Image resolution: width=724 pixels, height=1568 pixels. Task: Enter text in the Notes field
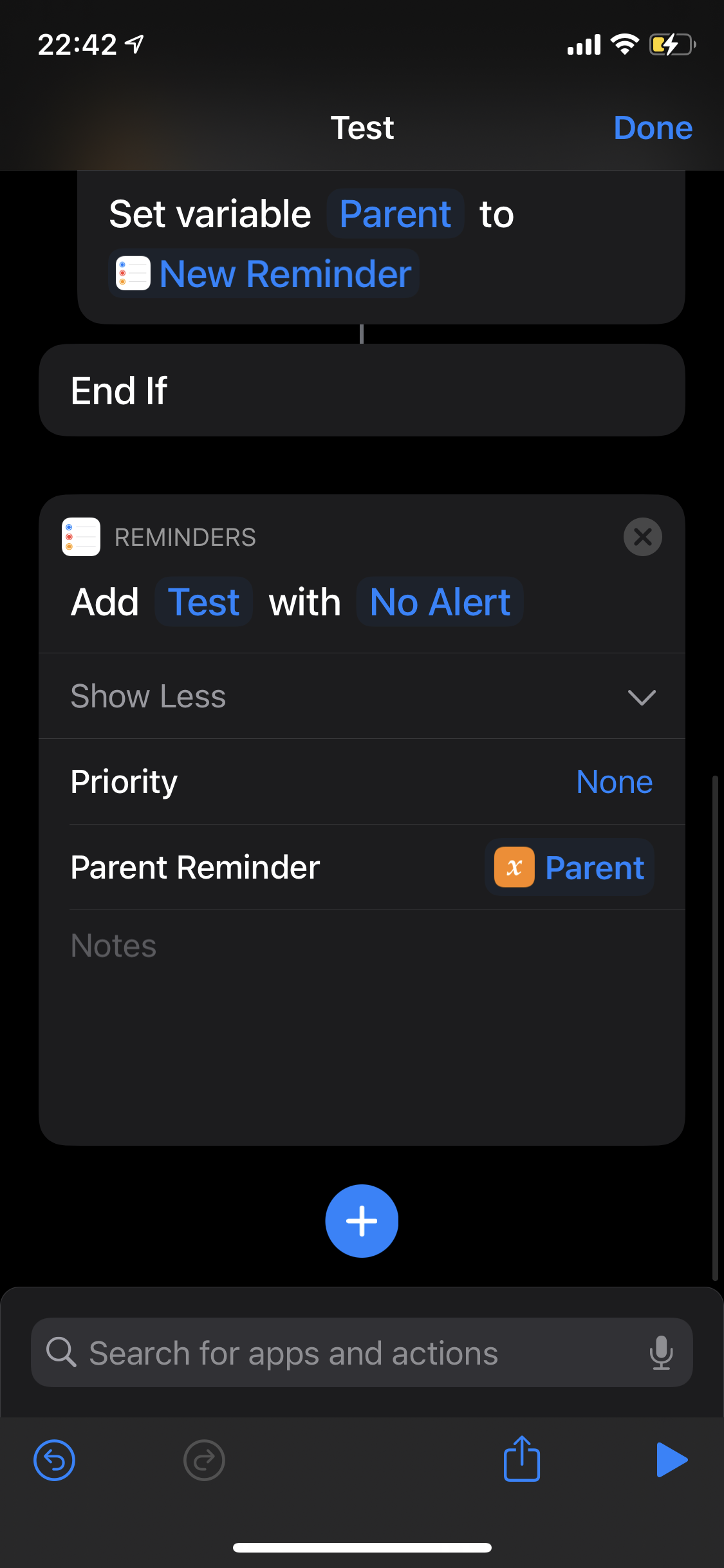(360, 1017)
